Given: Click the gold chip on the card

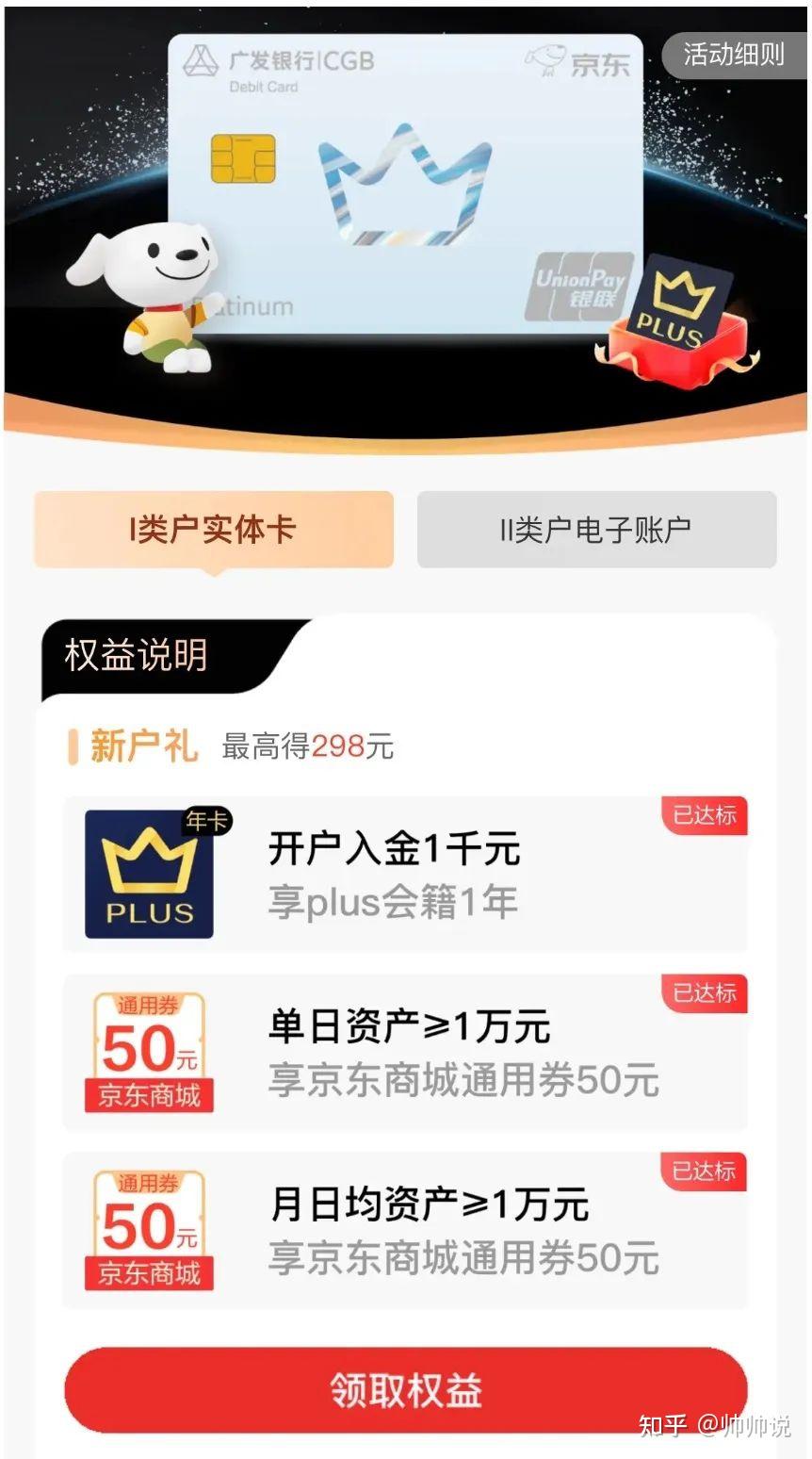Looking at the screenshot, I should 243,160.
